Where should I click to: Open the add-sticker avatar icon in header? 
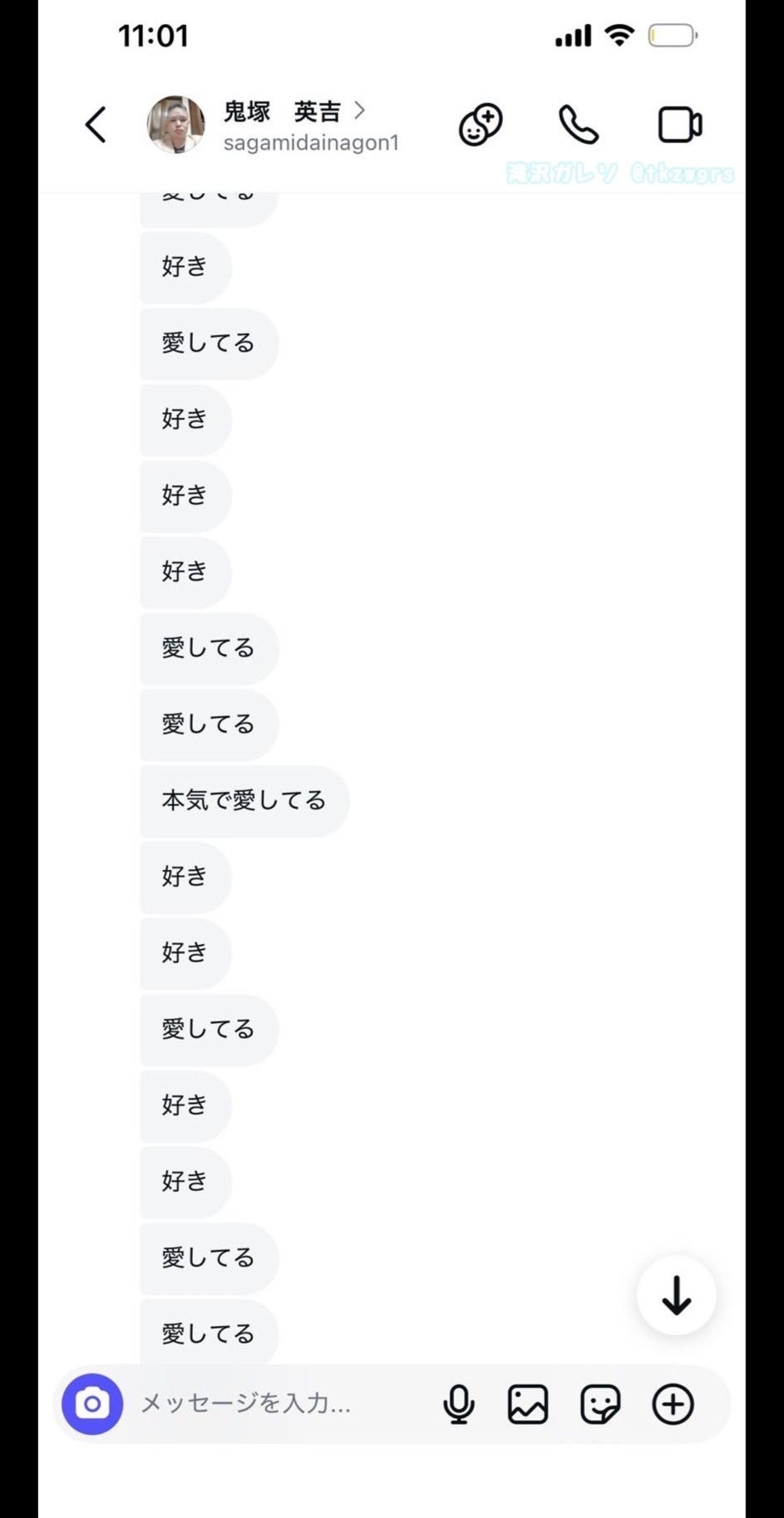(481, 125)
